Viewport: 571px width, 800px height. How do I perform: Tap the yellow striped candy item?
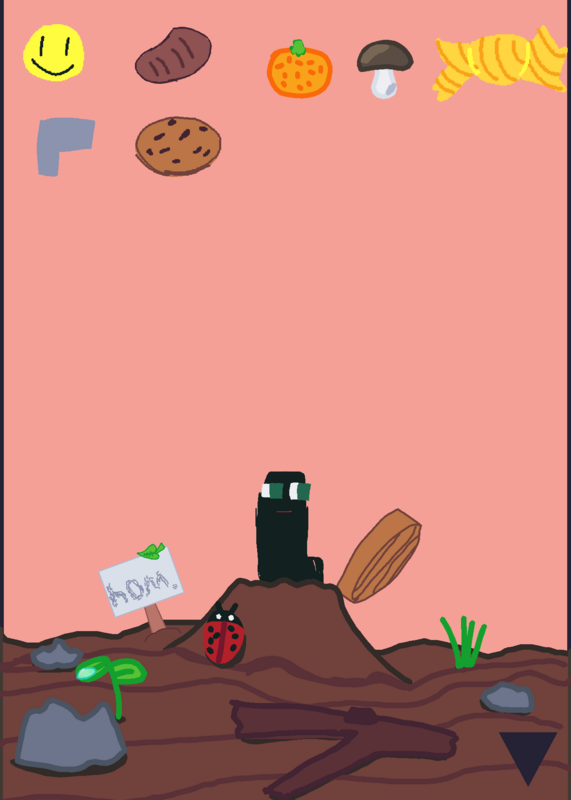[x=500, y=63]
